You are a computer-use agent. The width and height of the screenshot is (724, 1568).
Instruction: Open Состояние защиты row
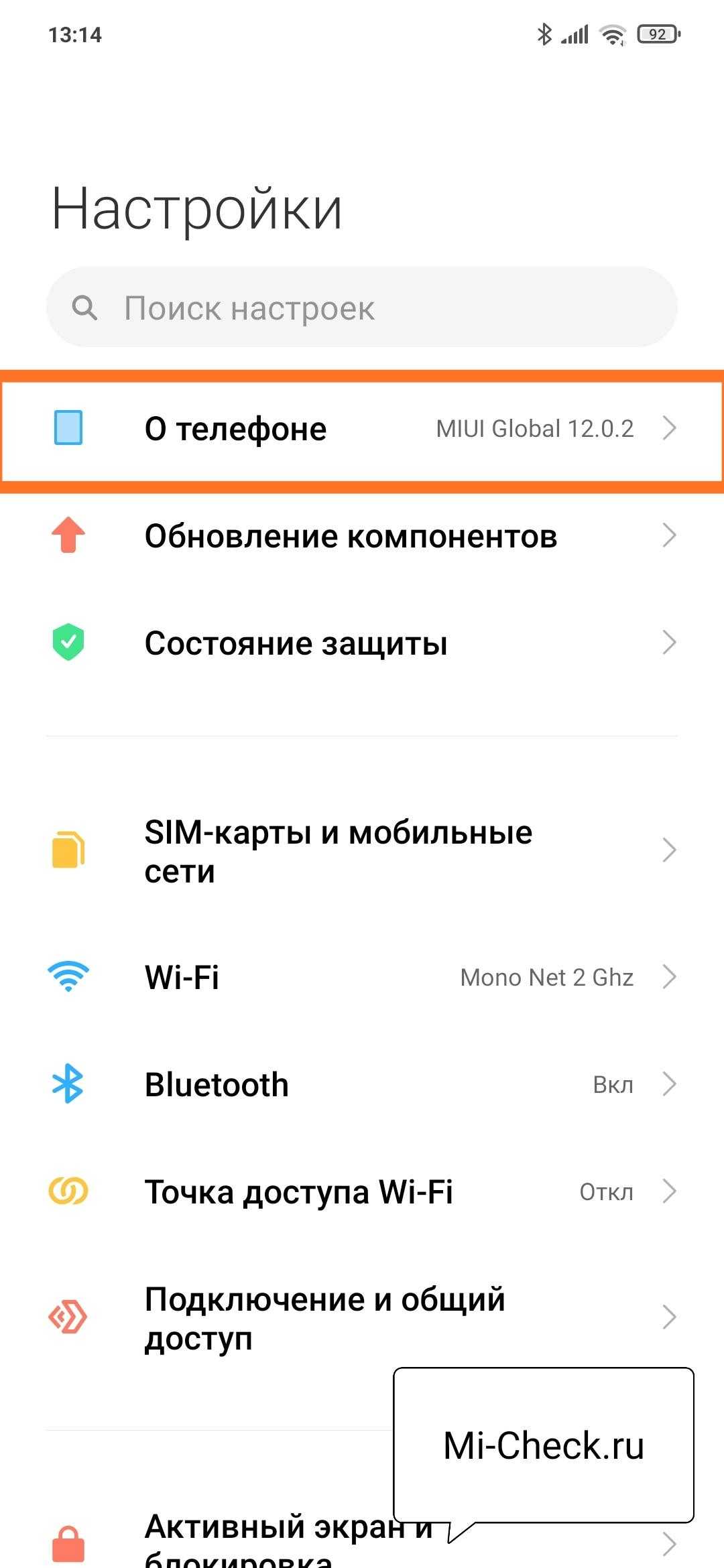(x=362, y=643)
